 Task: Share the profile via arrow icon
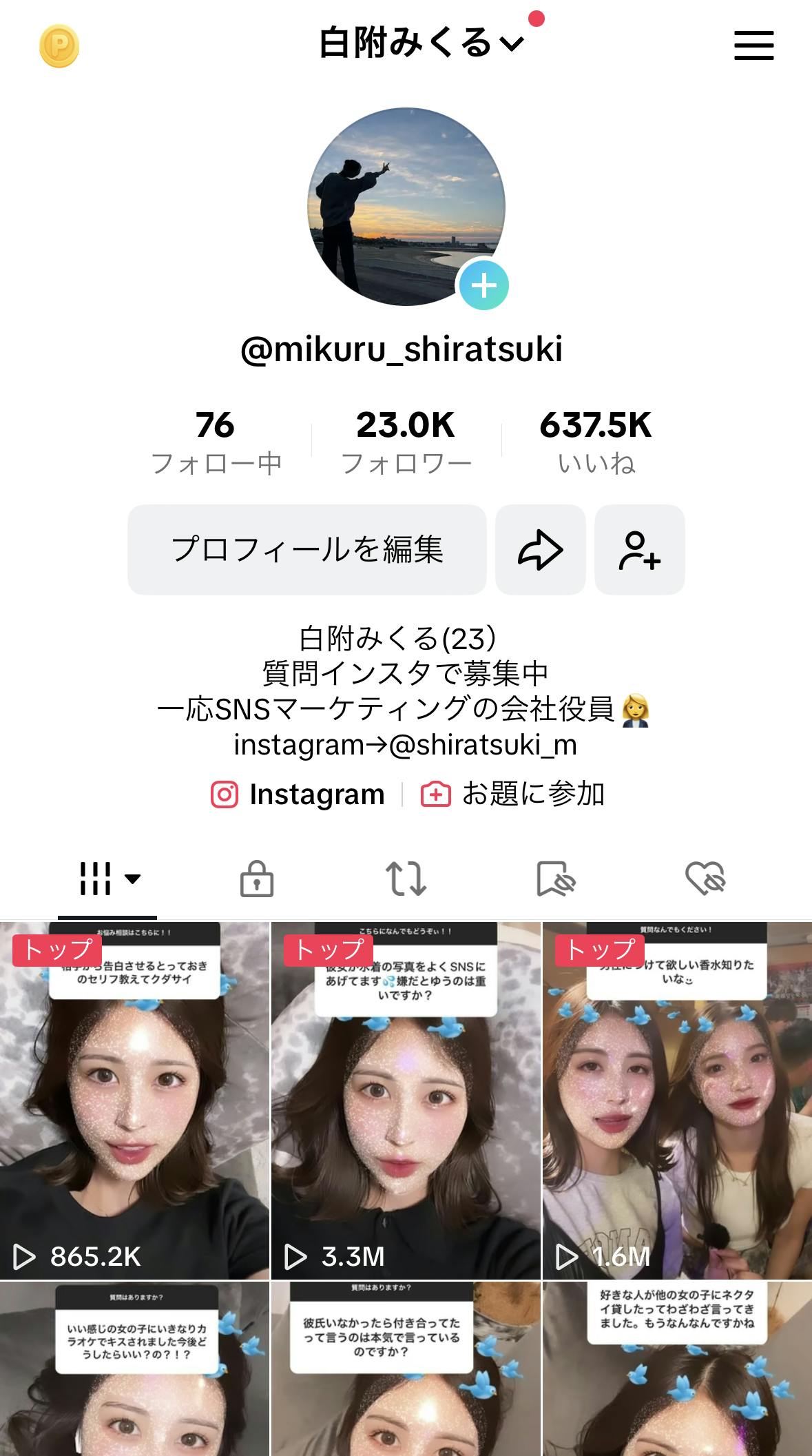(541, 549)
